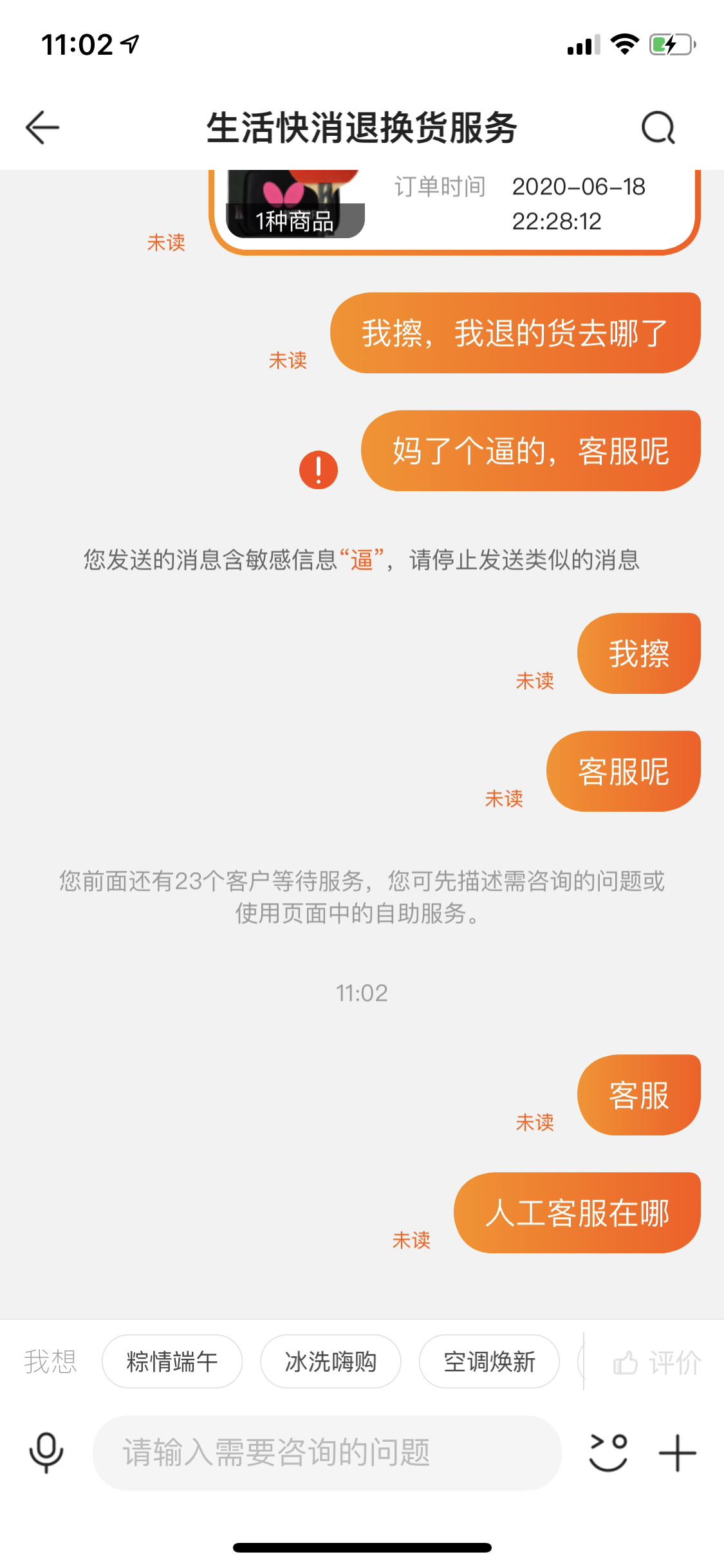Select the 粽情端午 chip
724x1568 pixels.
[x=172, y=1361]
